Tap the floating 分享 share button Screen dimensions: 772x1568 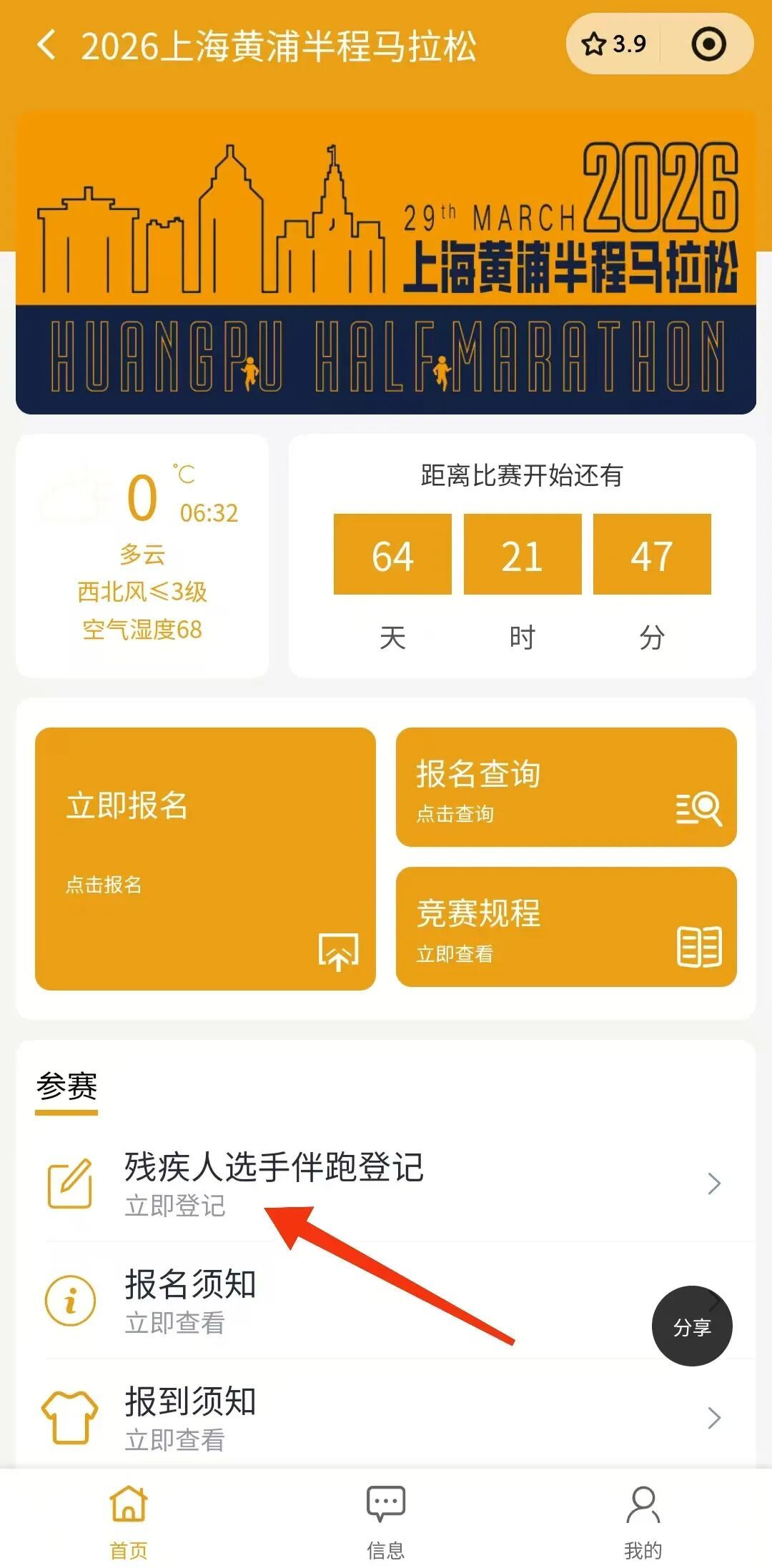[691, 1326]
